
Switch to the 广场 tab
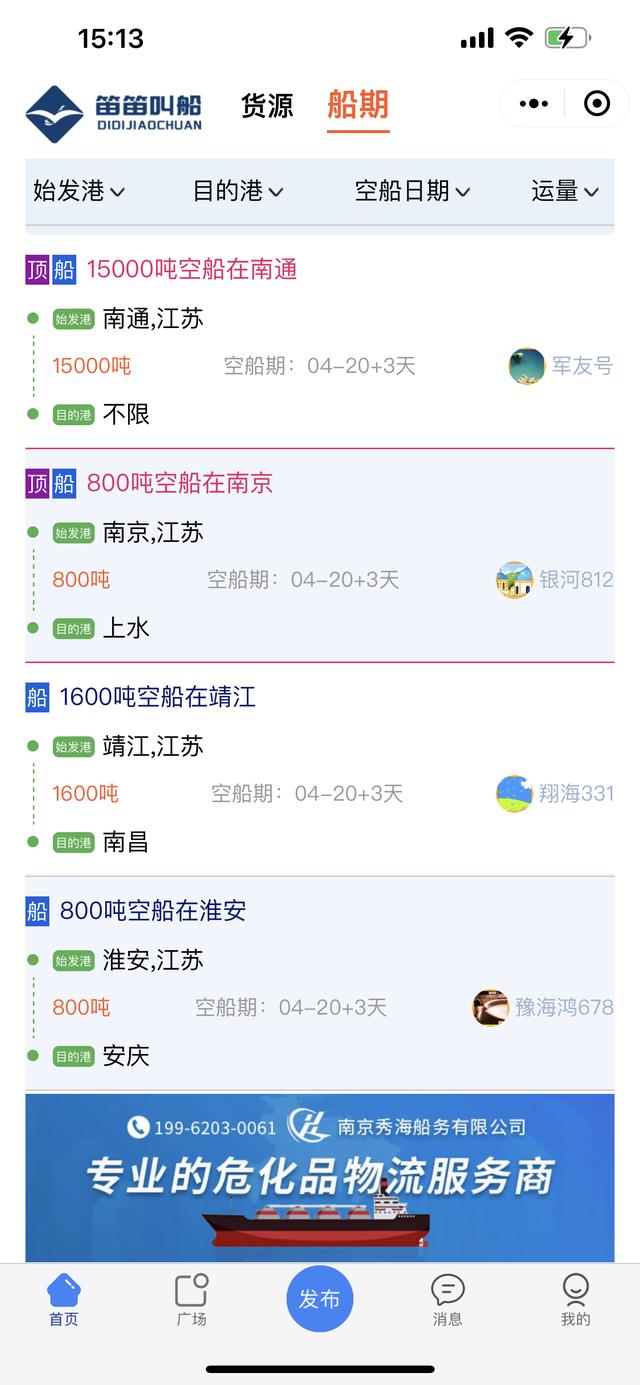click(191, 1300)
